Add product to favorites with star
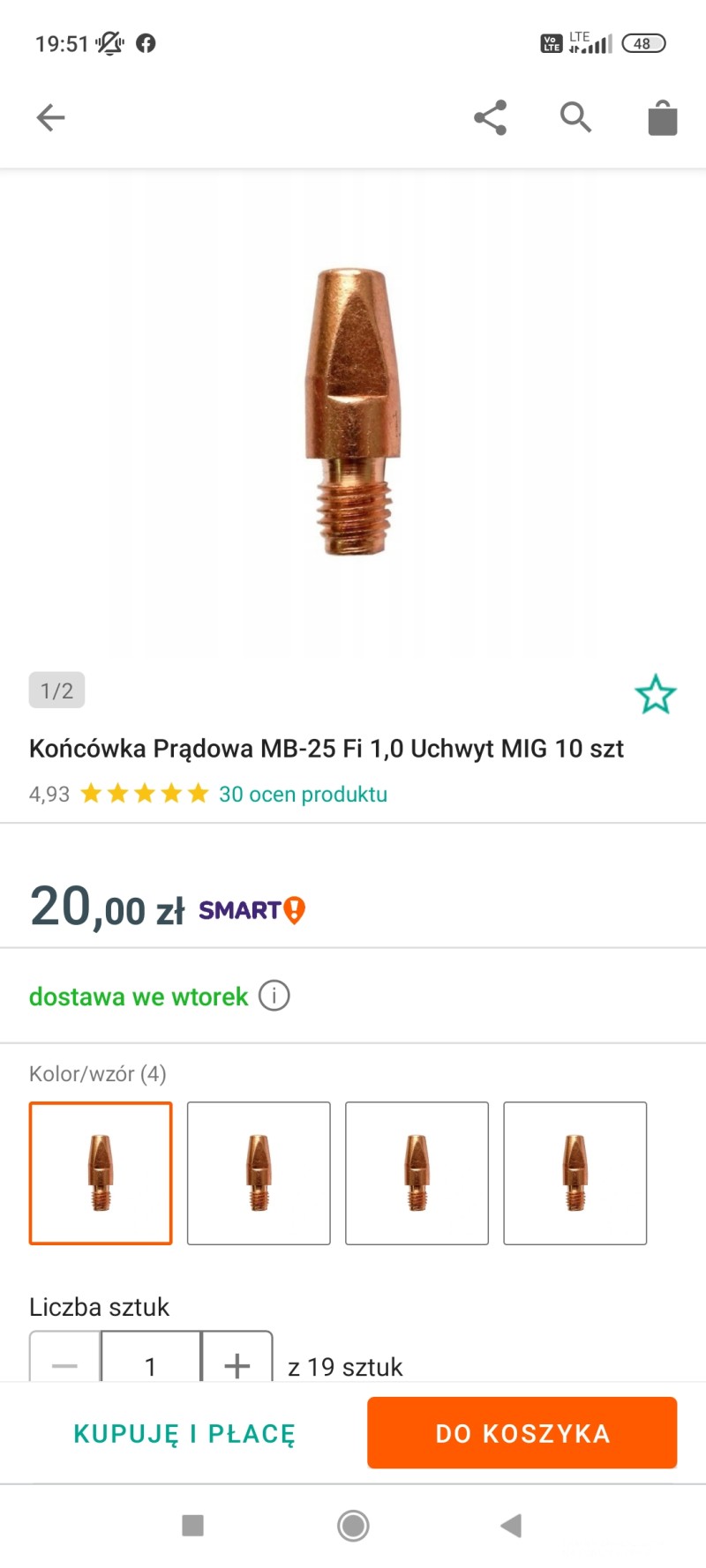Viewport: 706px width, 1568px height. click(655, 694)
